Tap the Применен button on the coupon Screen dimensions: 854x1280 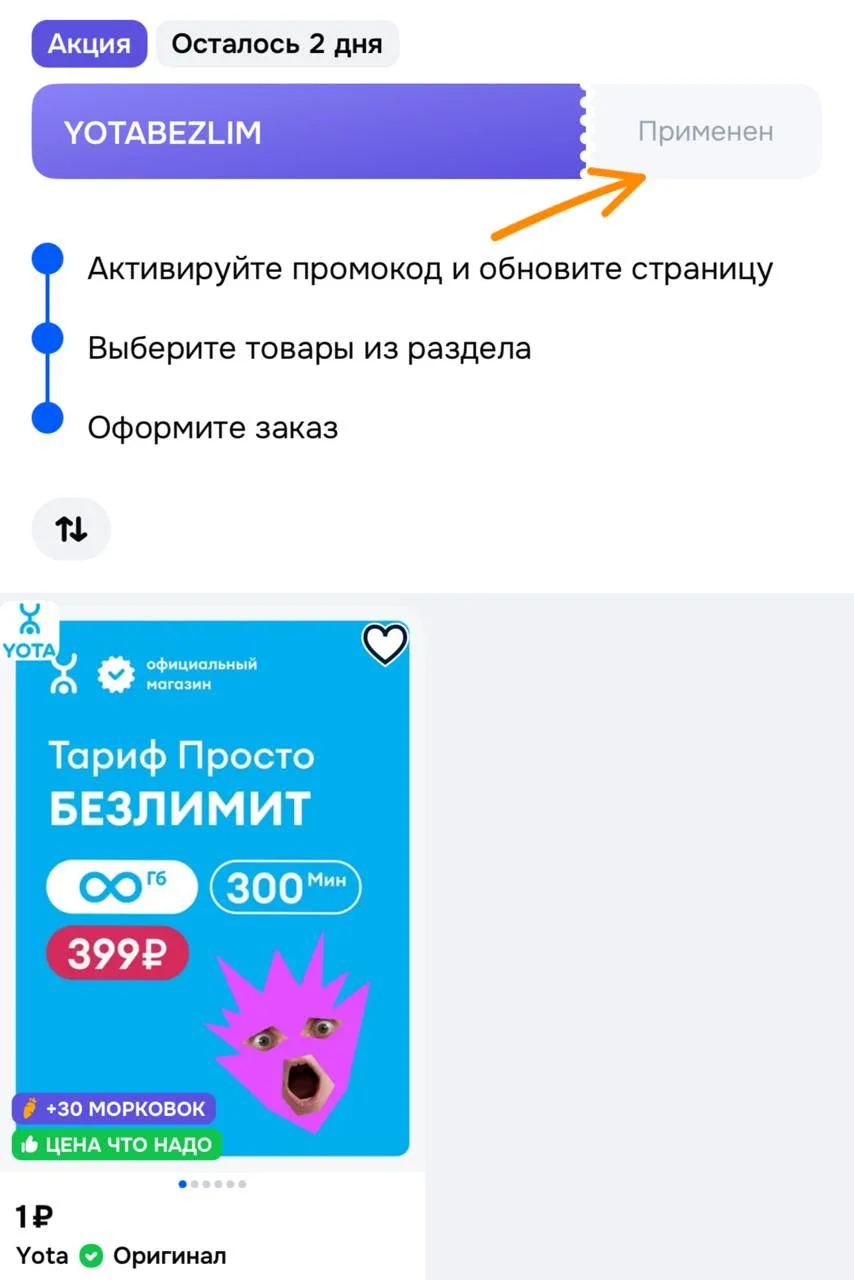(705, 132)
